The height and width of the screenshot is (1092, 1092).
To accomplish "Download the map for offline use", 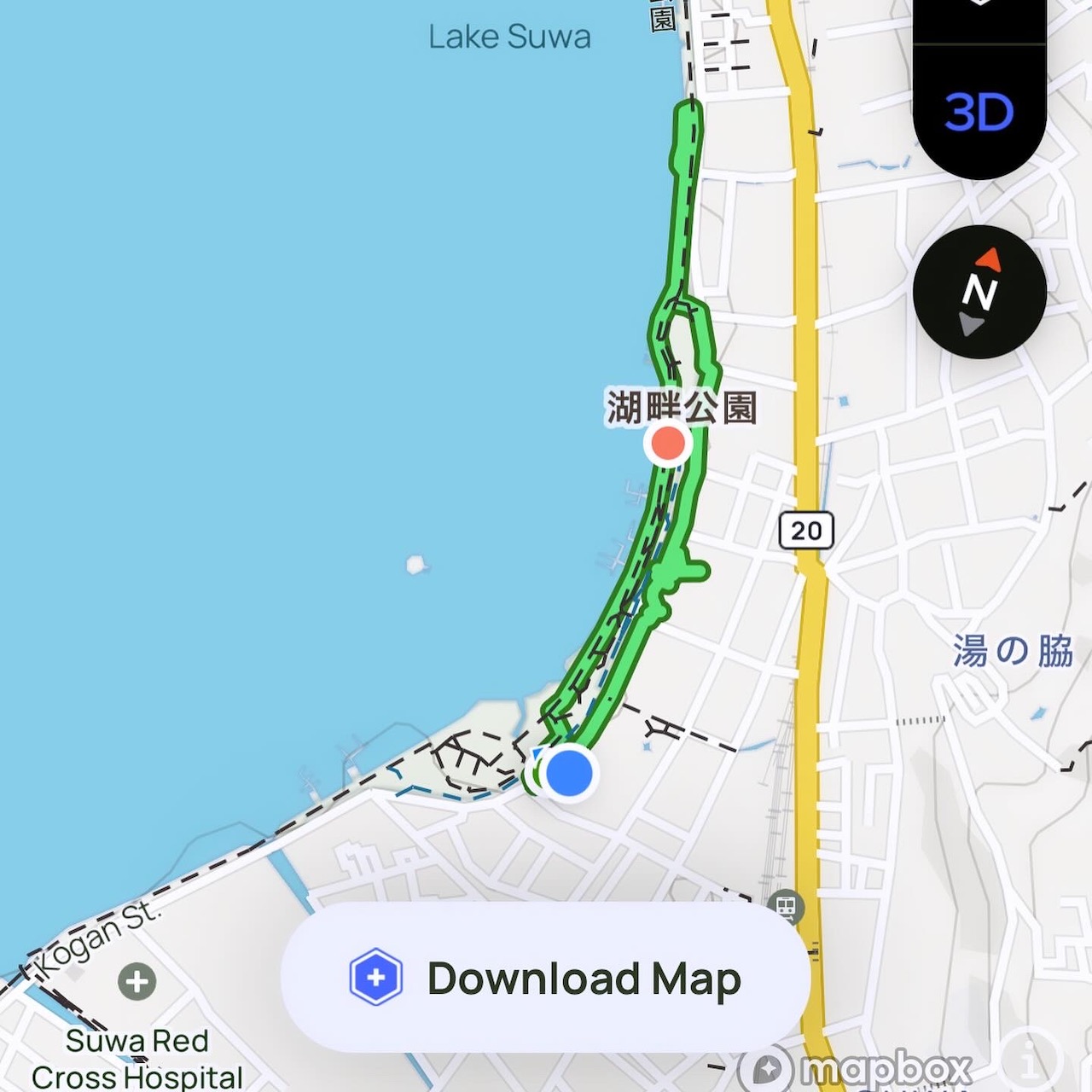I will pos(545,978).
